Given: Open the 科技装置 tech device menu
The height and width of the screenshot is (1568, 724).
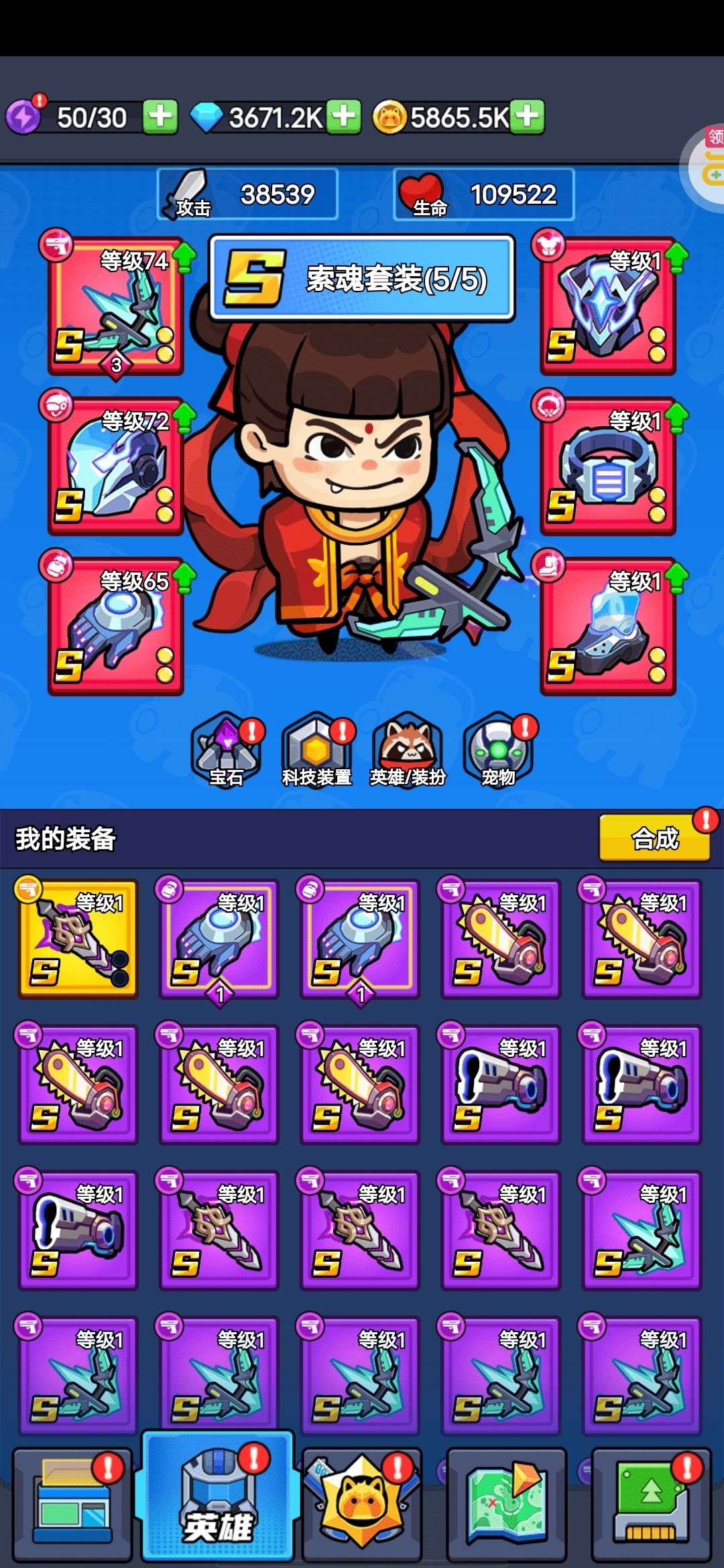Looking at the screenshot, I should [317, 750].
